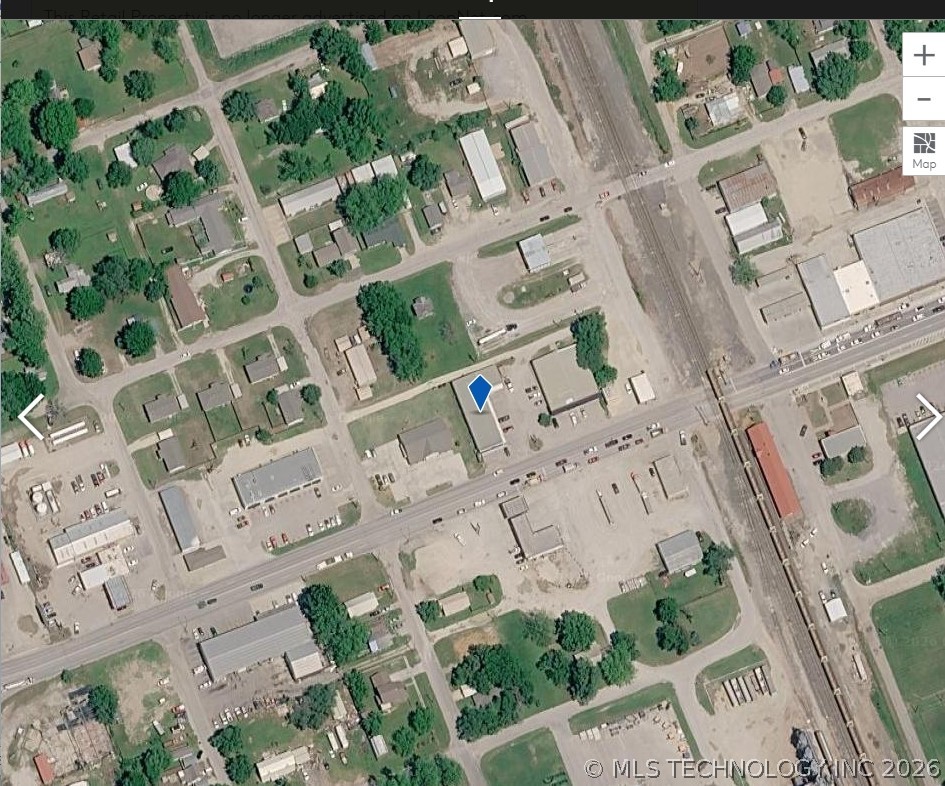Go to the next image
Screen dimensions: 945x786
[927, 417]
